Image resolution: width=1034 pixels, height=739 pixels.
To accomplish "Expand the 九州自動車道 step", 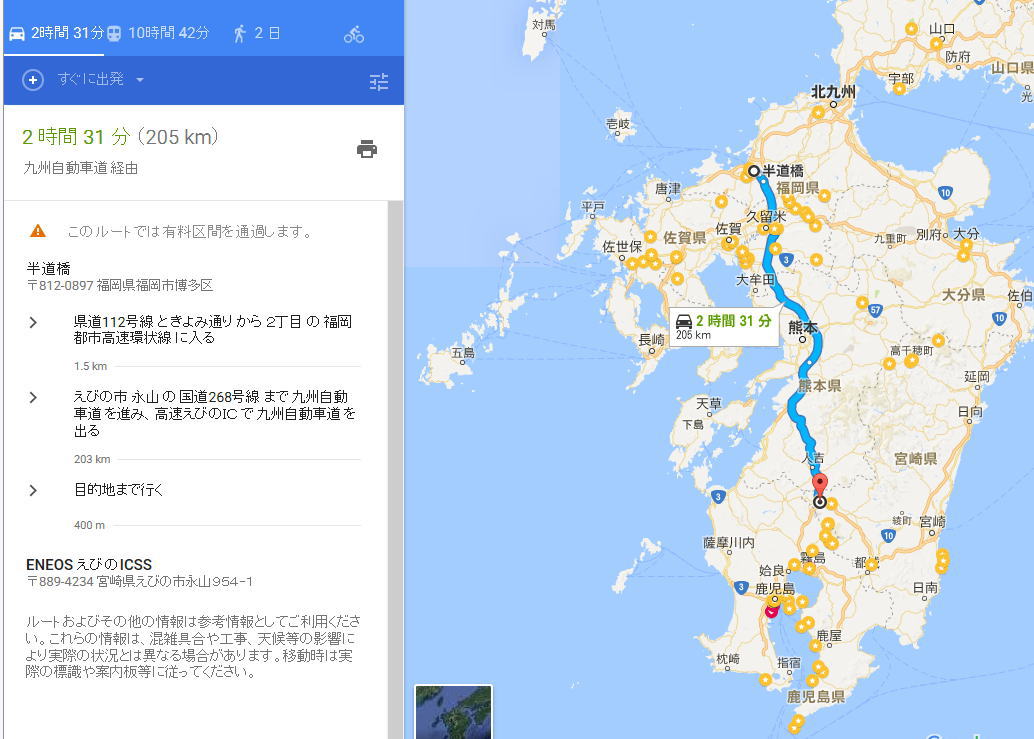I will (33, 397).
